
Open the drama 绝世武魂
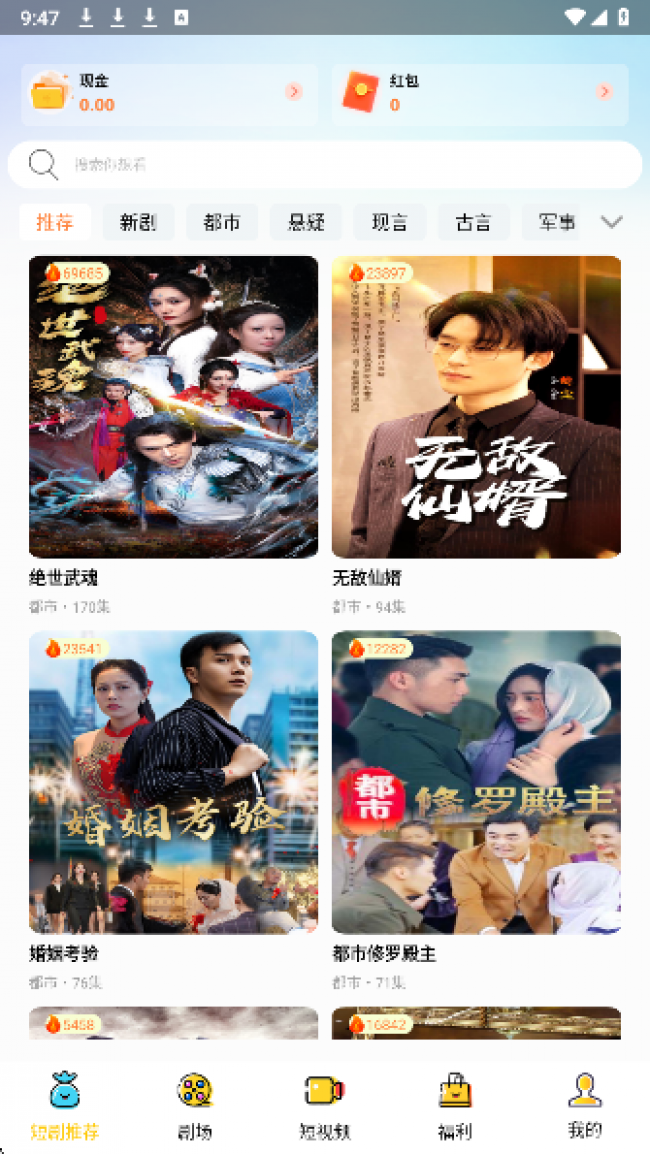(x=173, y=407)
